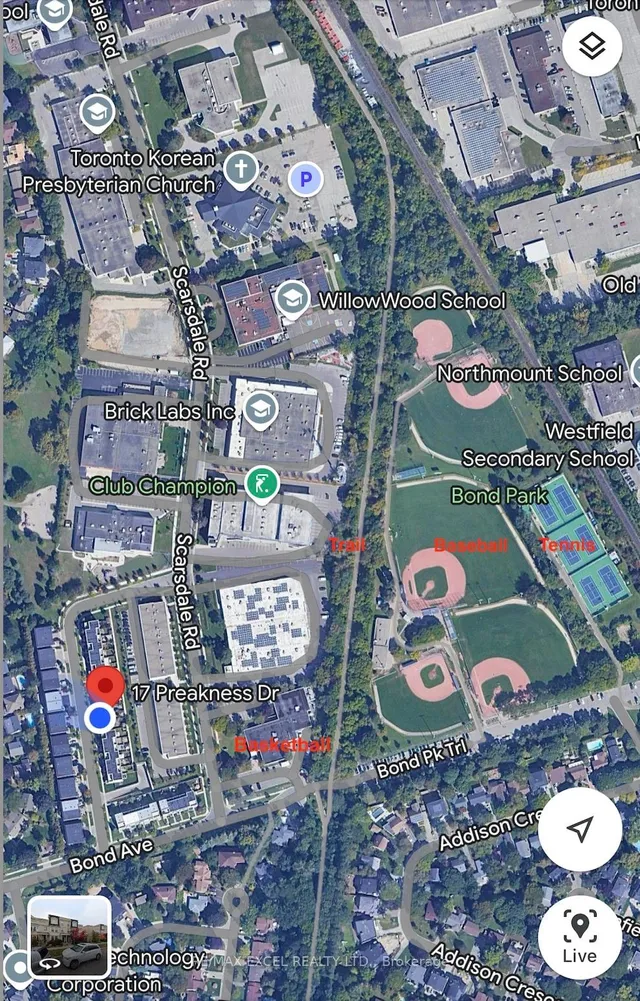Select the 17 Preakness Dr red pin
This screenshot has height=1001, width=640.
click(x=105, y=686)
